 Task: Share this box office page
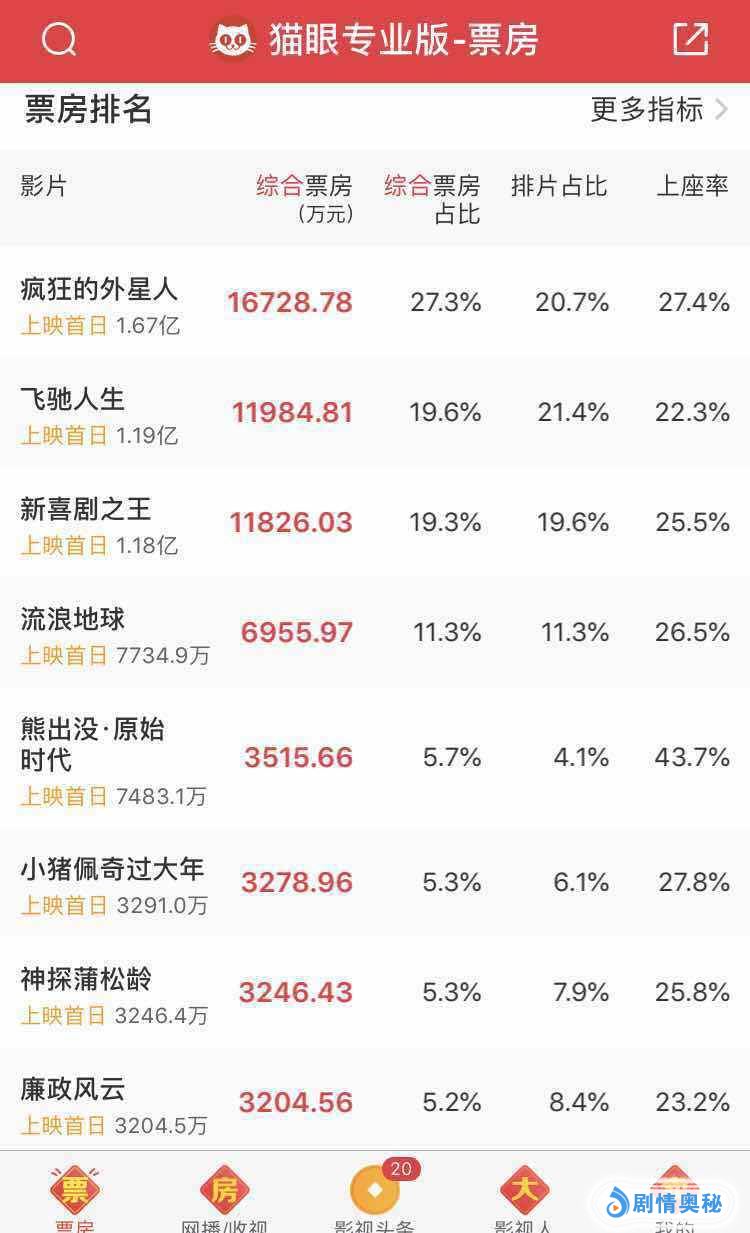click(x=690, y=40)
